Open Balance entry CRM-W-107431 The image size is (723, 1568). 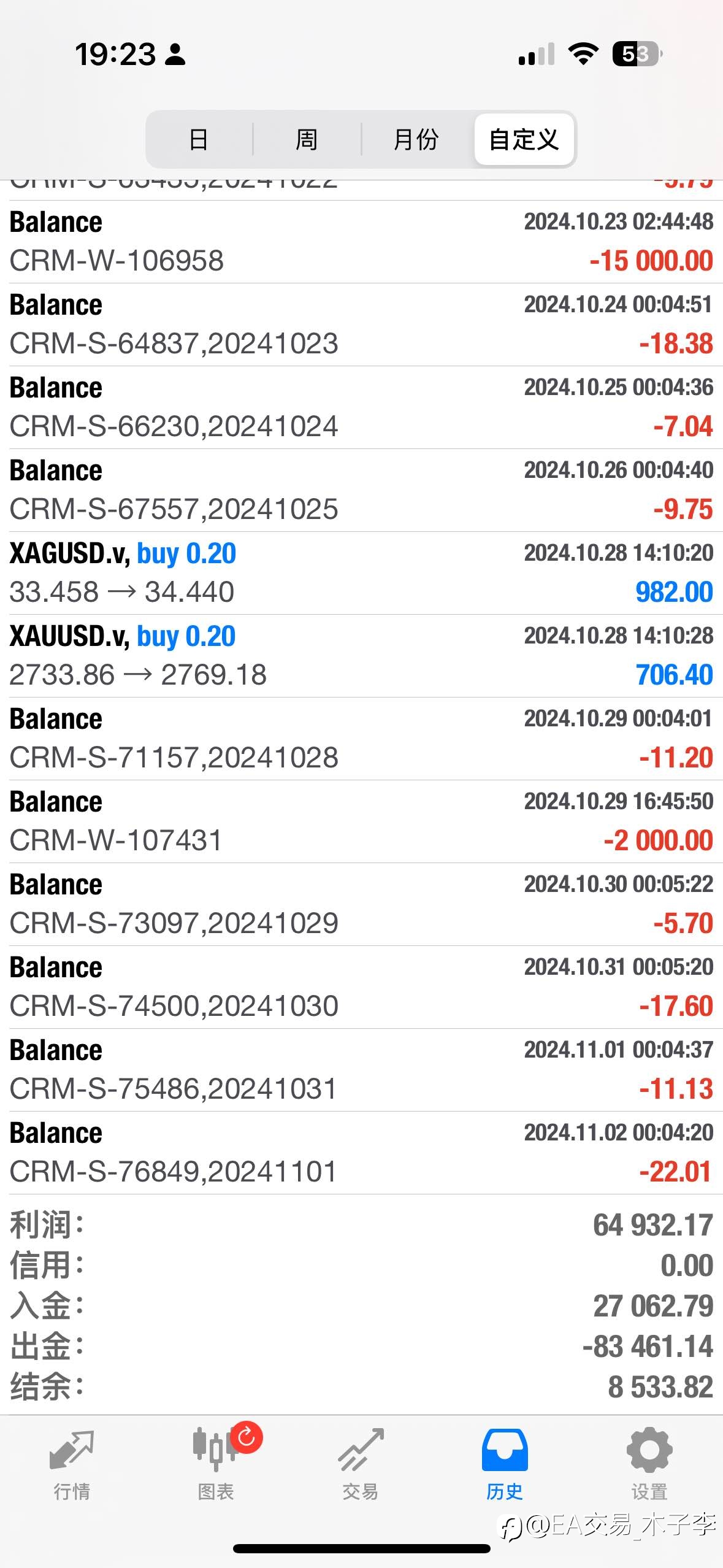pyautogui.click(x=361, y=821)
